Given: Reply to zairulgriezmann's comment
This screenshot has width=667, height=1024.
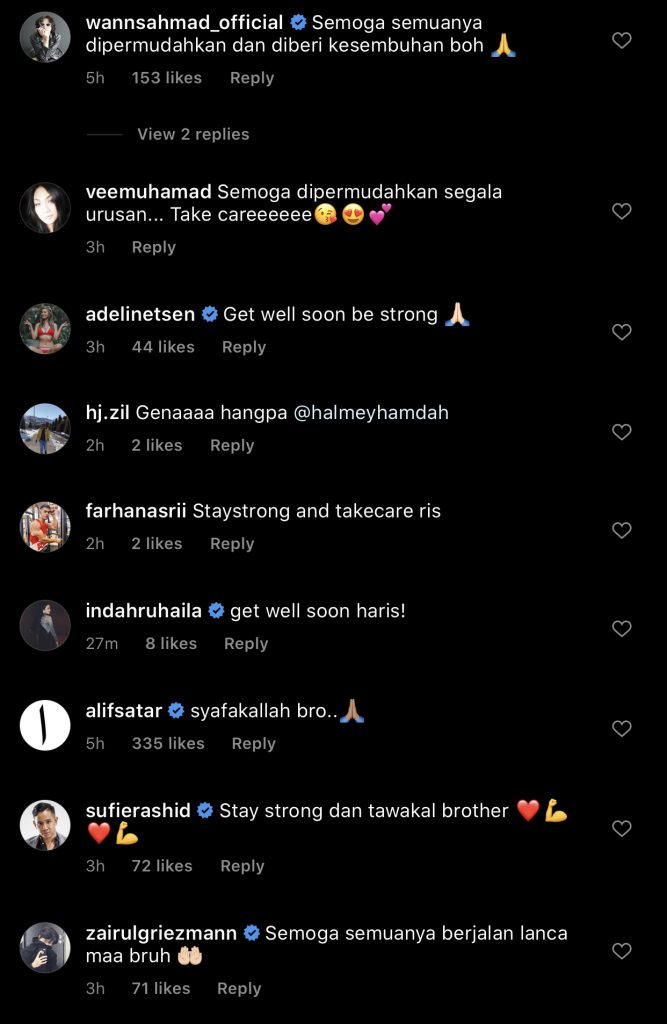Looking at the screenshot, I should click(x=239, y=989).
